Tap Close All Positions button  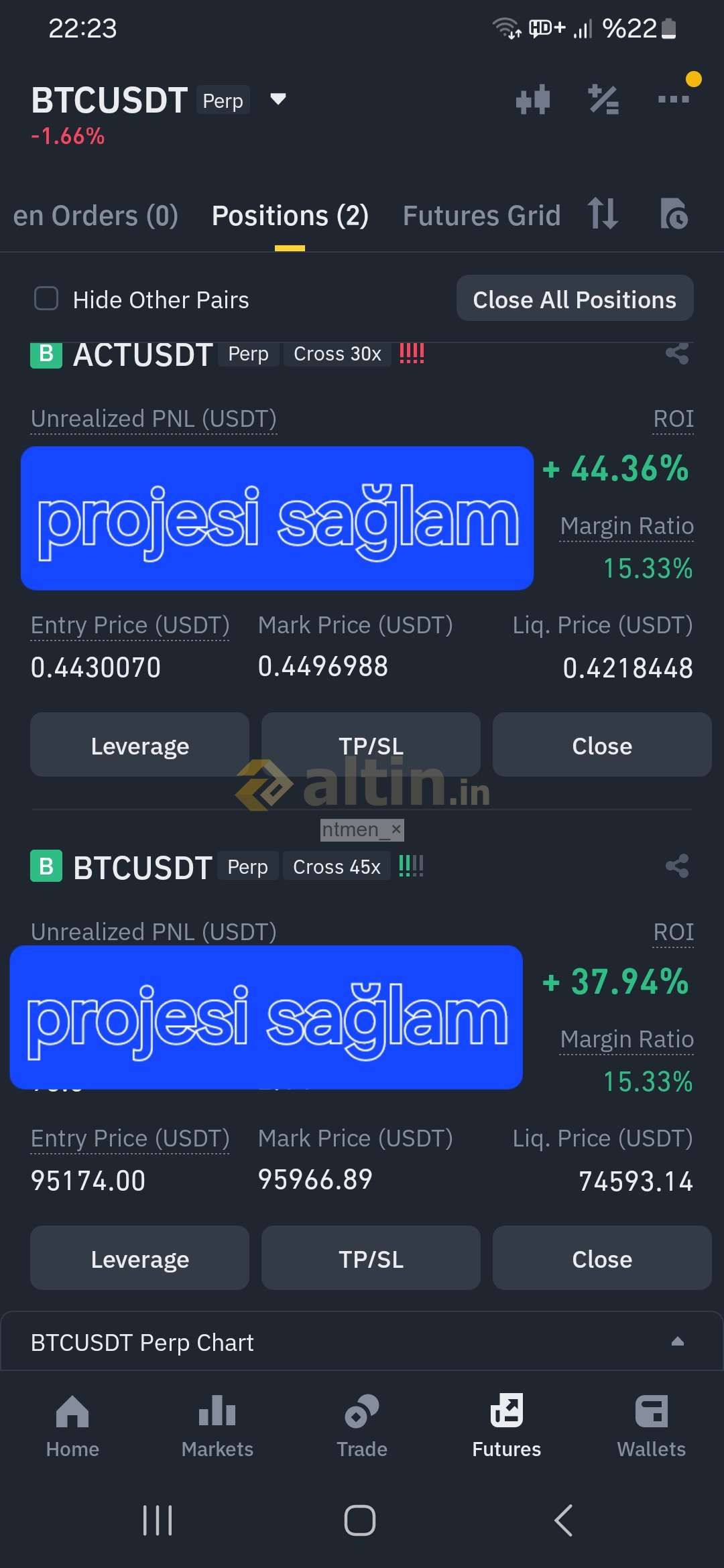click(575, 299)
